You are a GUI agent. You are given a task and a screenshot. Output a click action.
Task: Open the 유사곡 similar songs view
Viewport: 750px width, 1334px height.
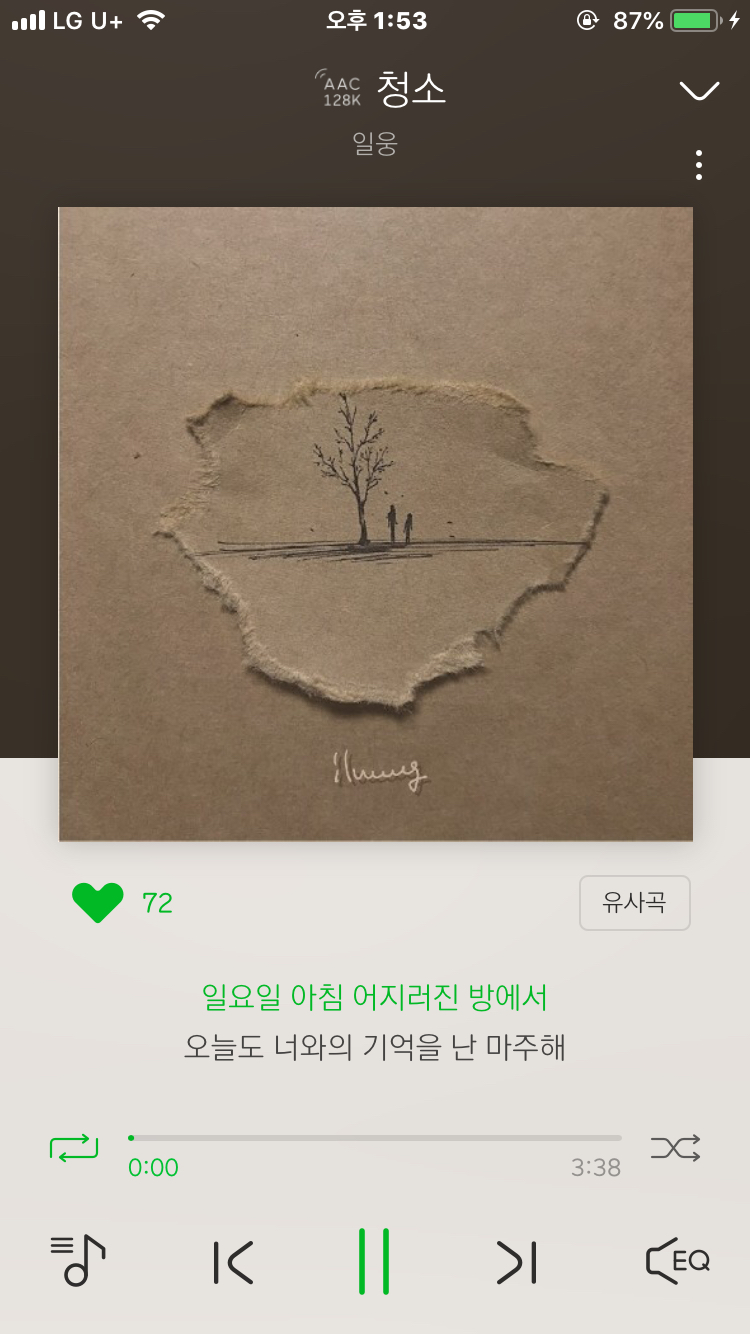click(x=635, y=902)
